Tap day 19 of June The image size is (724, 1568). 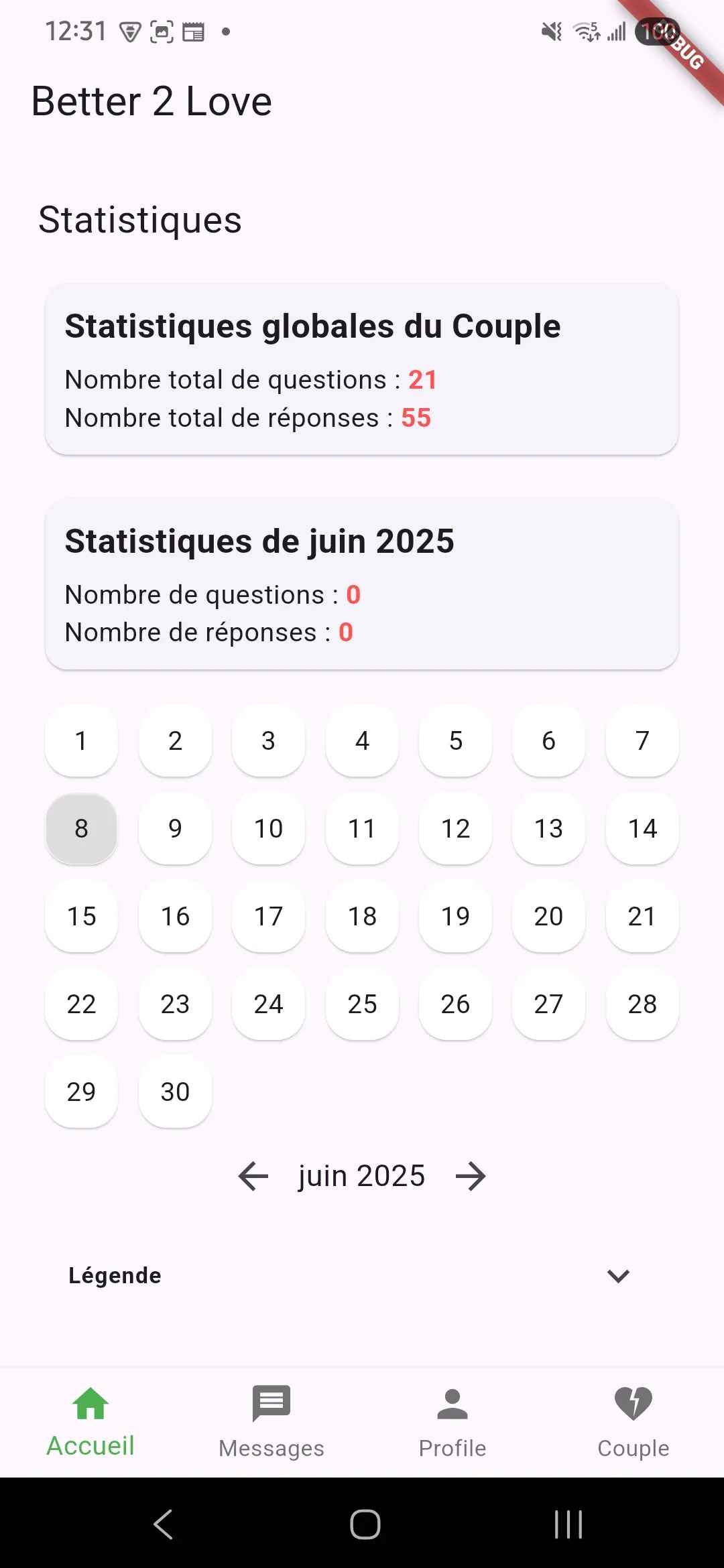tap(455, 917)
